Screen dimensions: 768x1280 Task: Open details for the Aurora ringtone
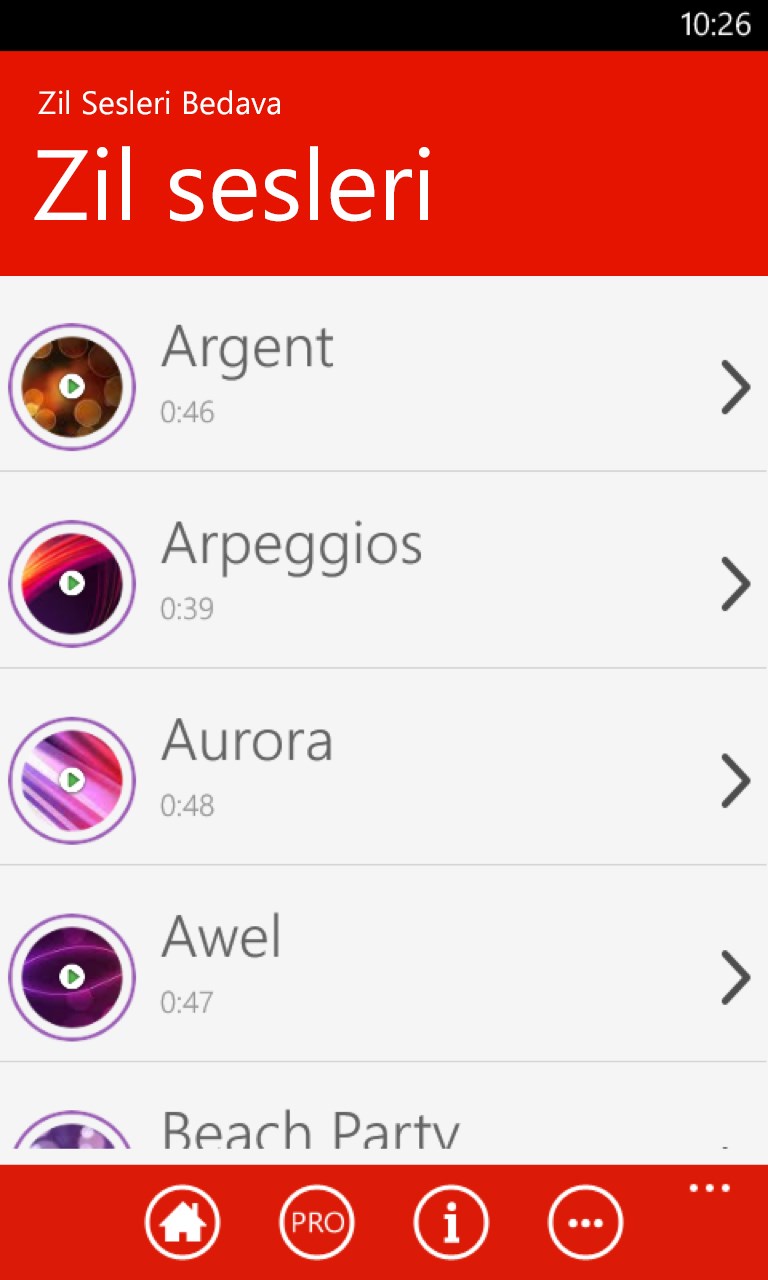[735, 780]
